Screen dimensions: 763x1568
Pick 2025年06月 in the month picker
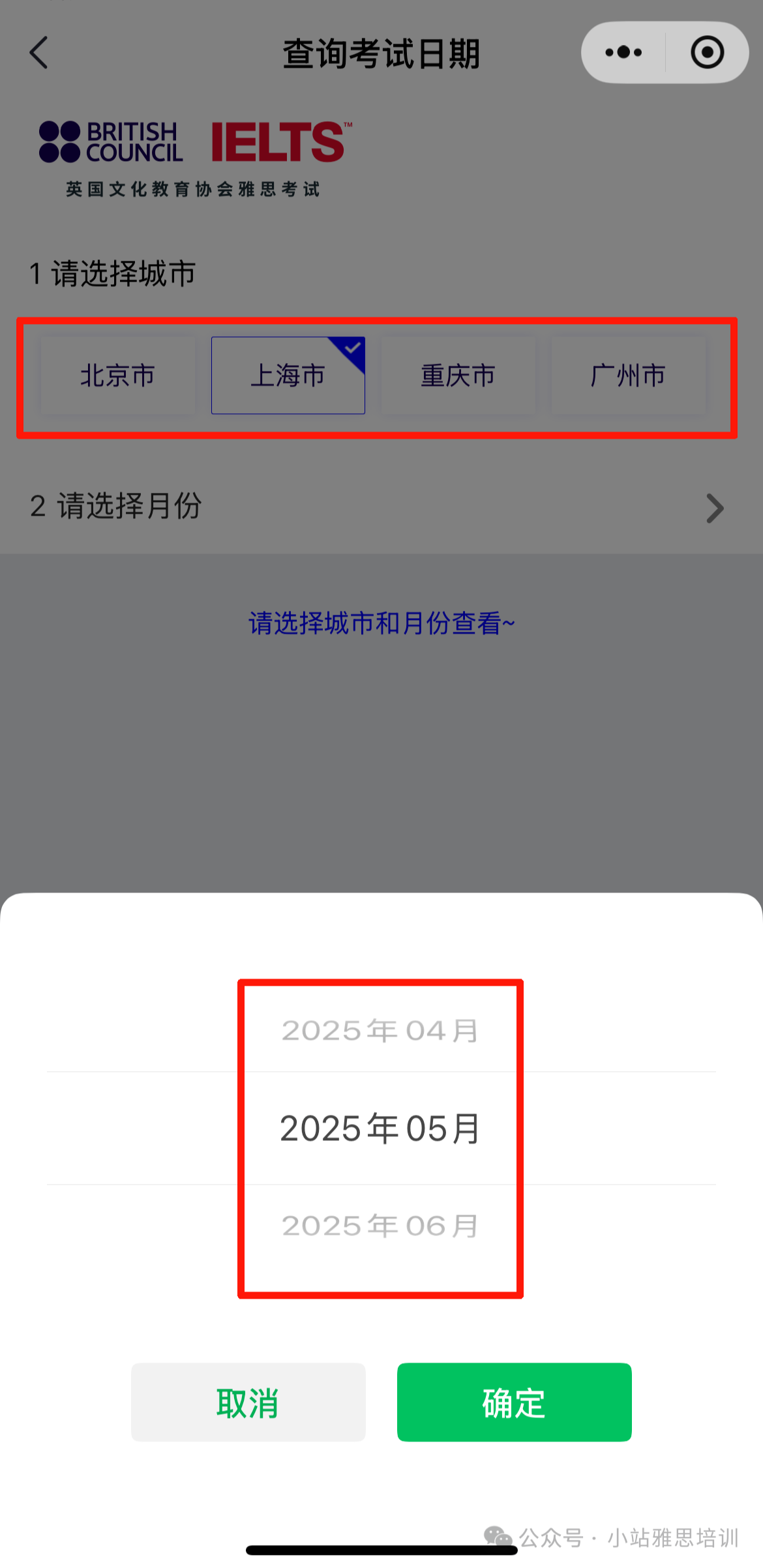(381, 1226)
